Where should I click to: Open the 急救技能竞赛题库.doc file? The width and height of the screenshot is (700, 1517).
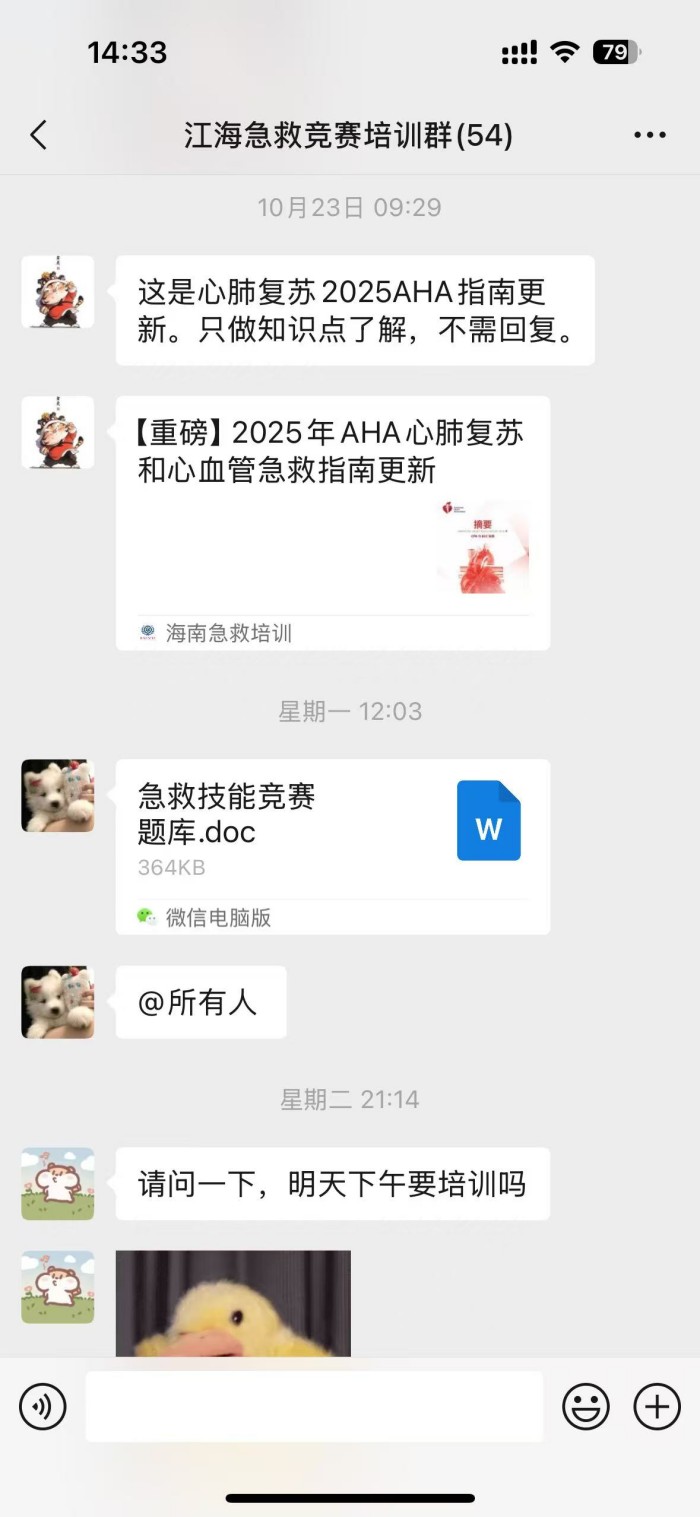pyautogui.click(x=332, y=845)
